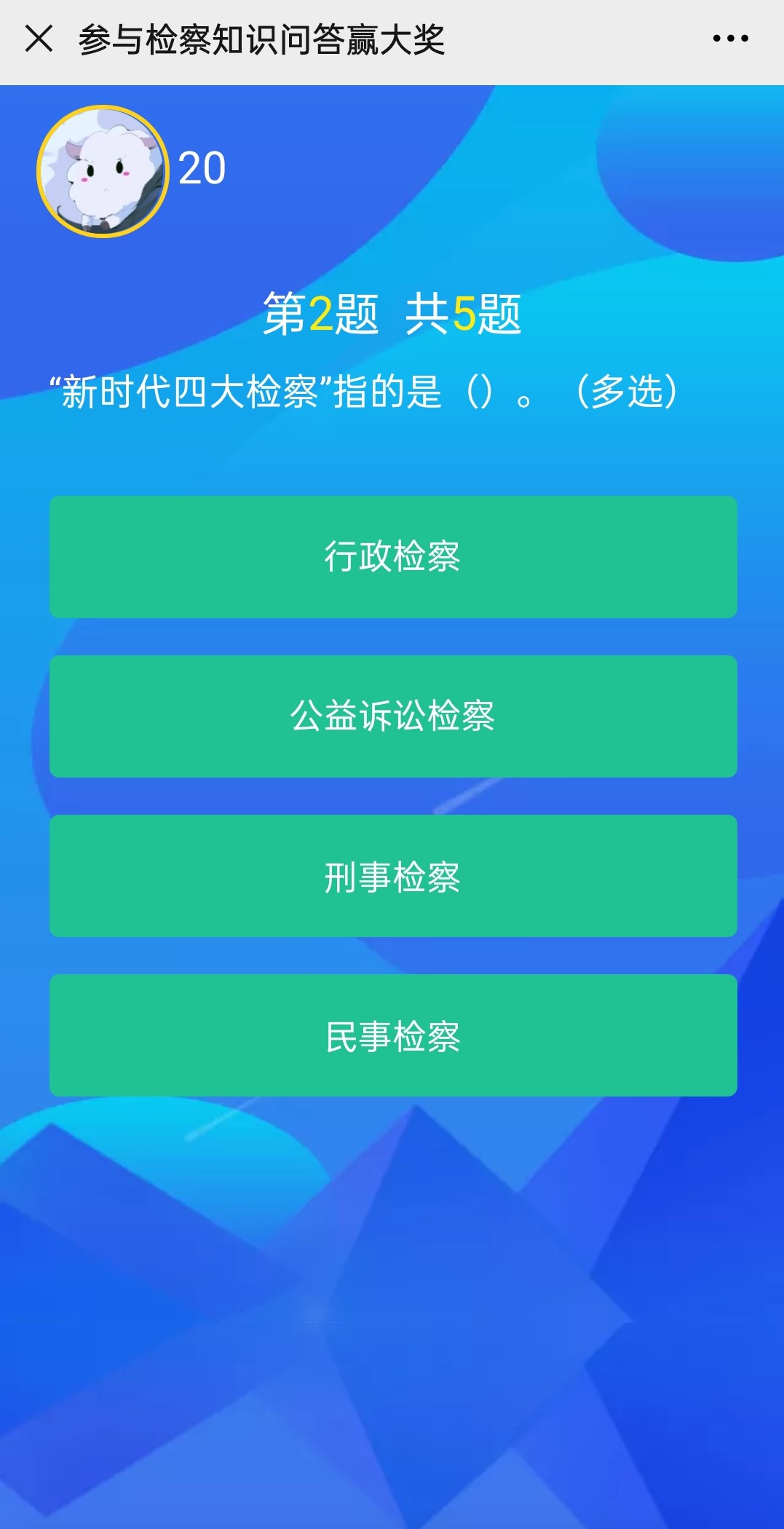Pick the 刑事检察 answer
784x1529 pixels.
click(x=393, y=876)
